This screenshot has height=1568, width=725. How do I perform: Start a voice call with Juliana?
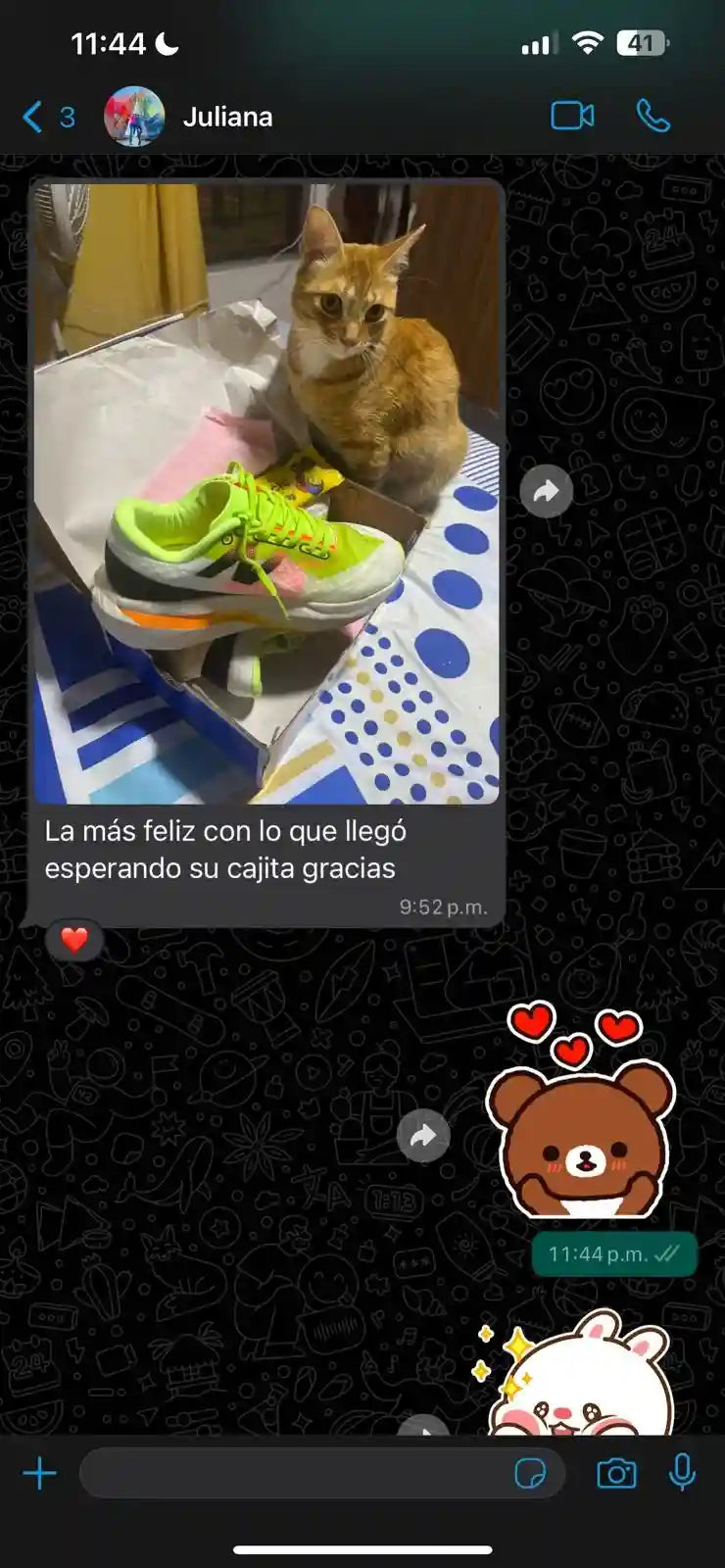pos(653,116)
